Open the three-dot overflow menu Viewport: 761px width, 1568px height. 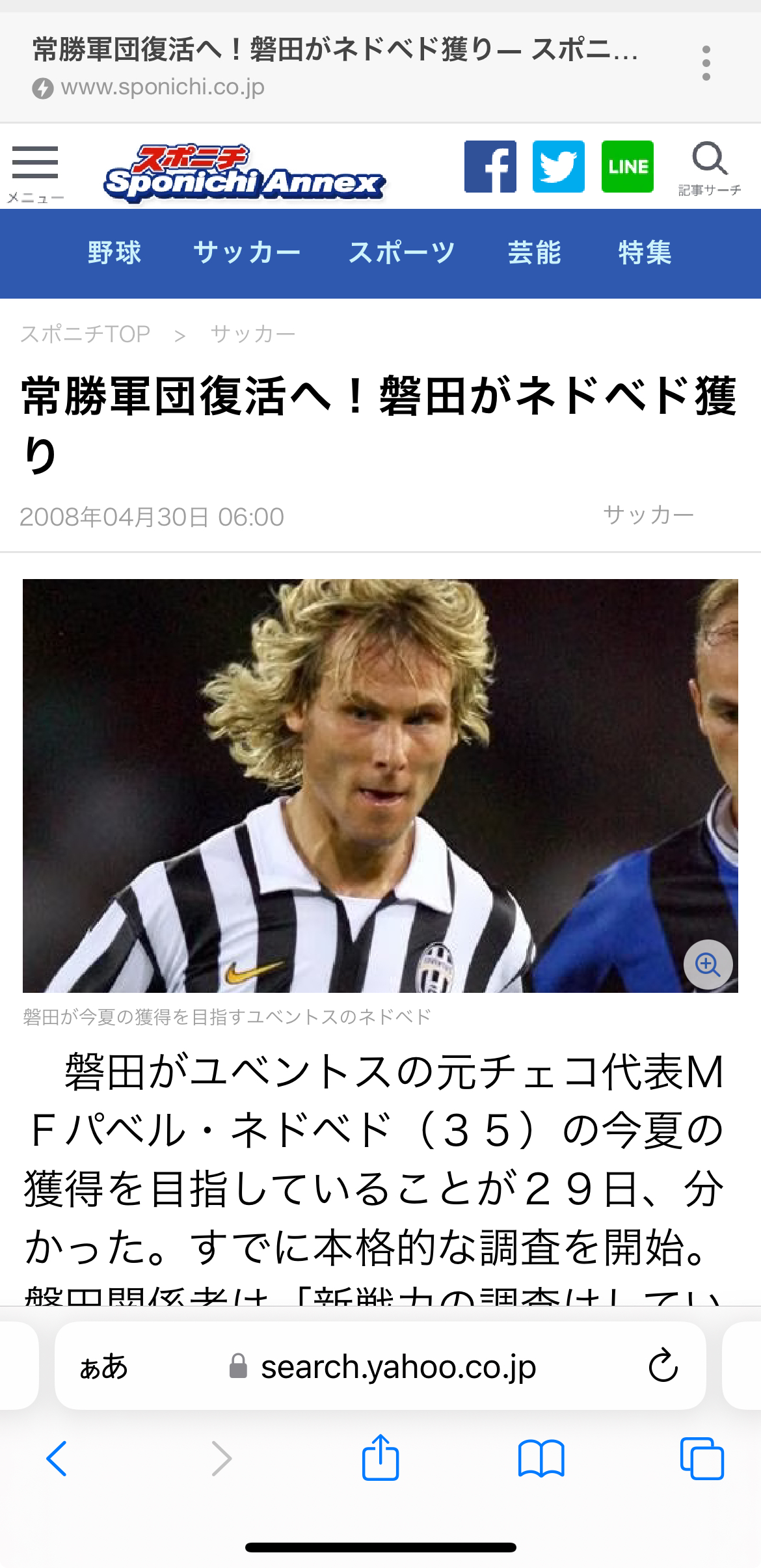coord(706,63)
